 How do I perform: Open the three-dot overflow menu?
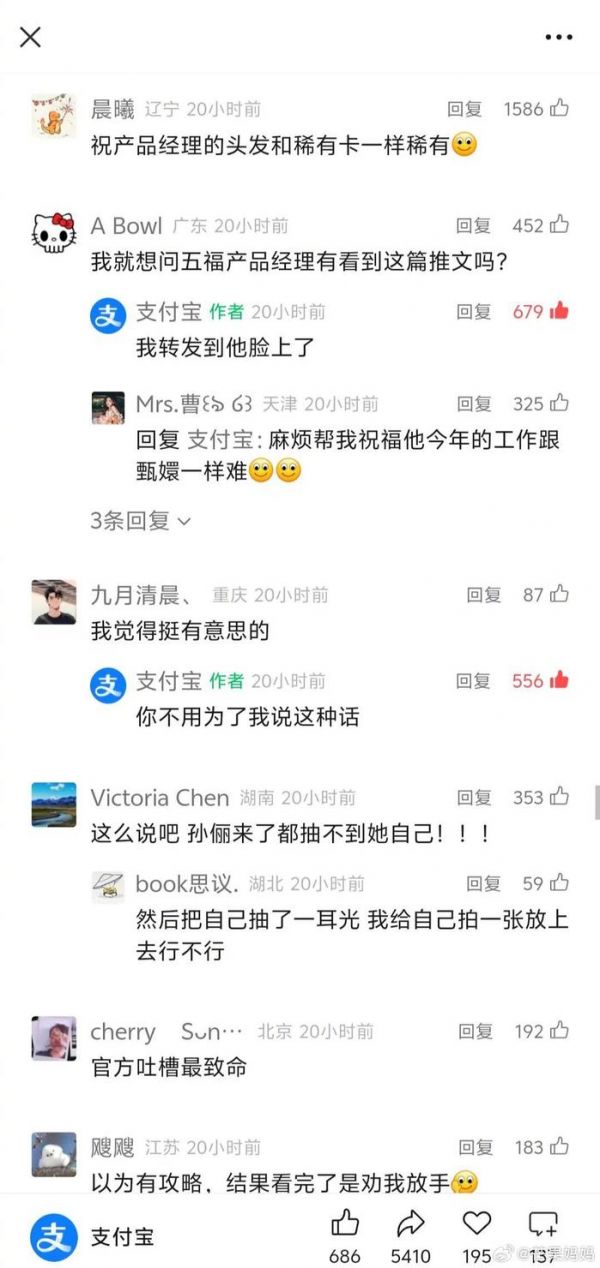point(558,37)
